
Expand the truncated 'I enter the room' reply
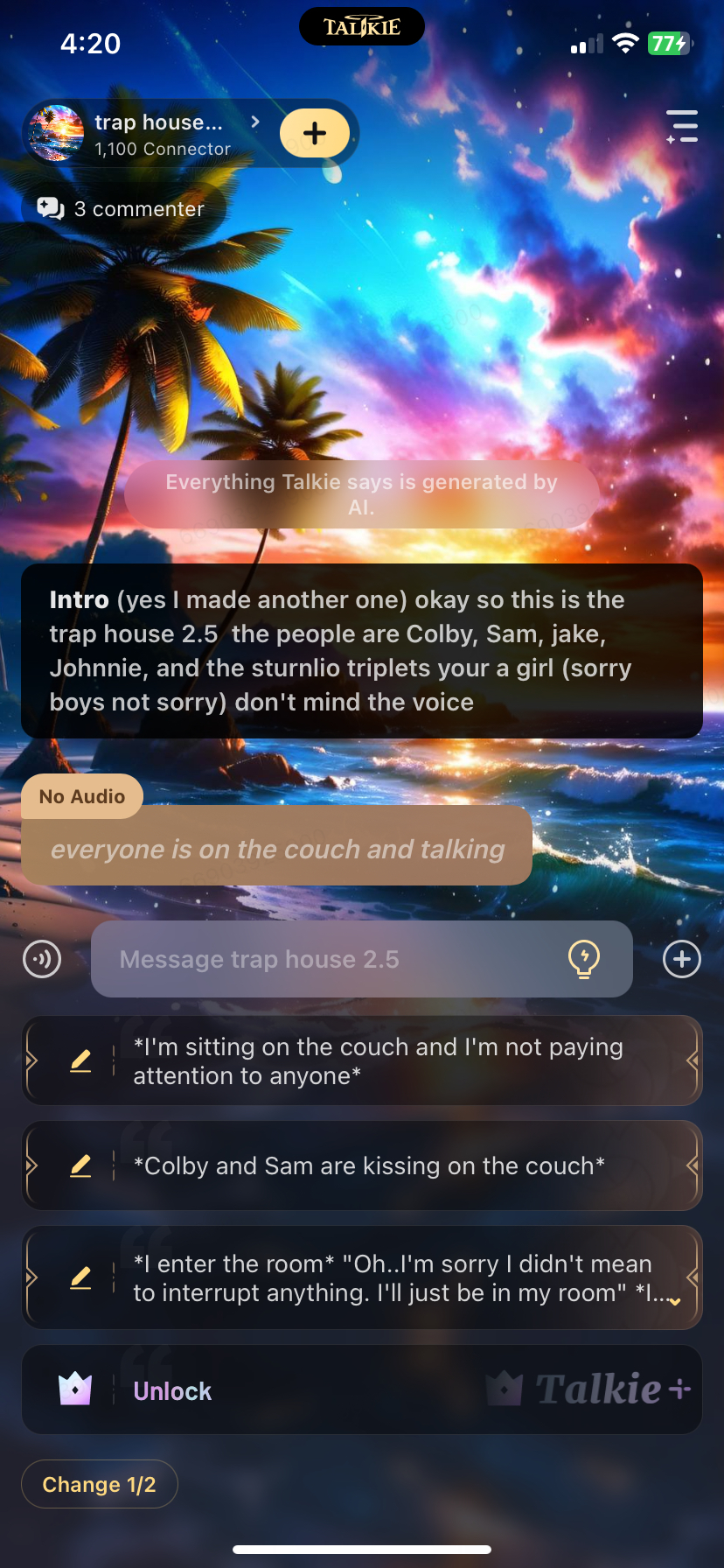pos(674,1301)
